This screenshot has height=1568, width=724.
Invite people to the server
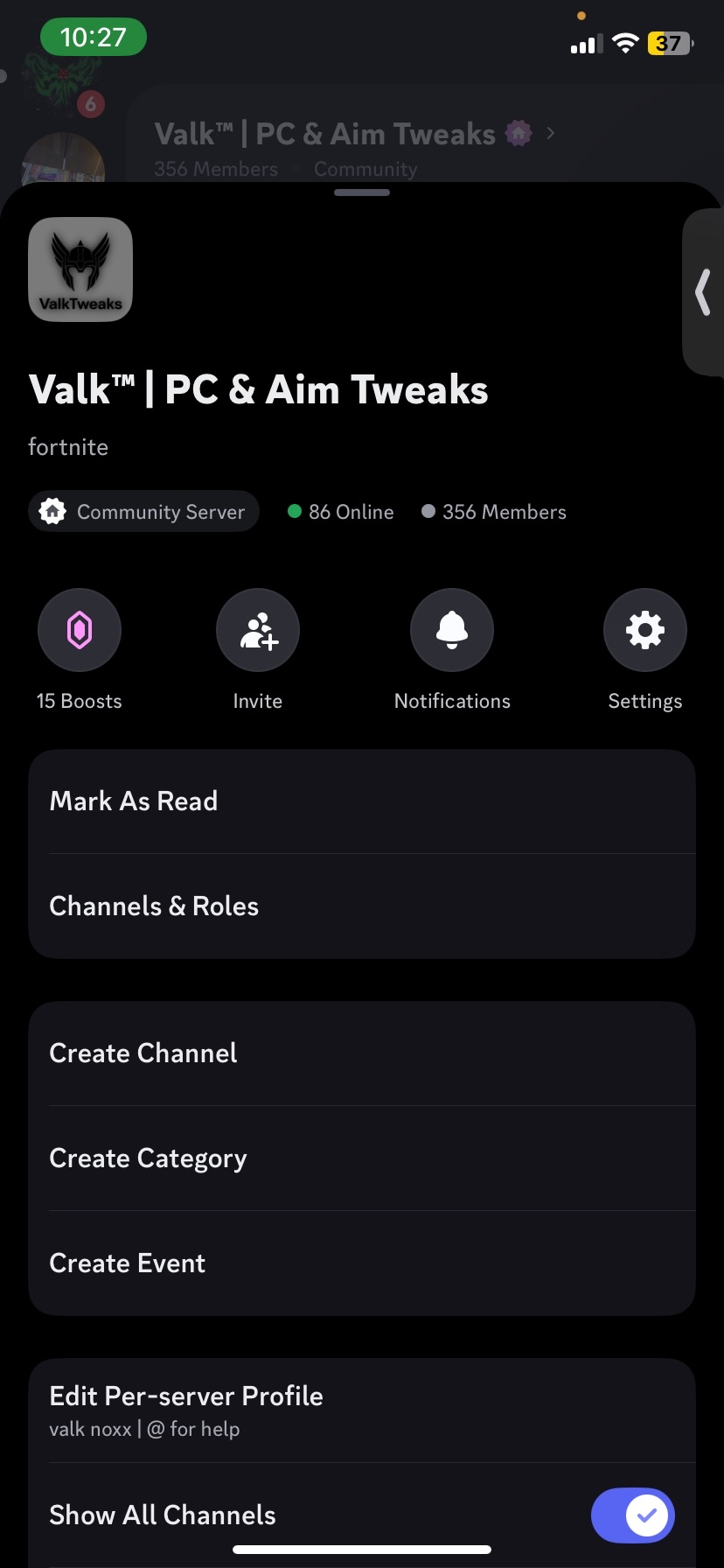tap(258, 630)
